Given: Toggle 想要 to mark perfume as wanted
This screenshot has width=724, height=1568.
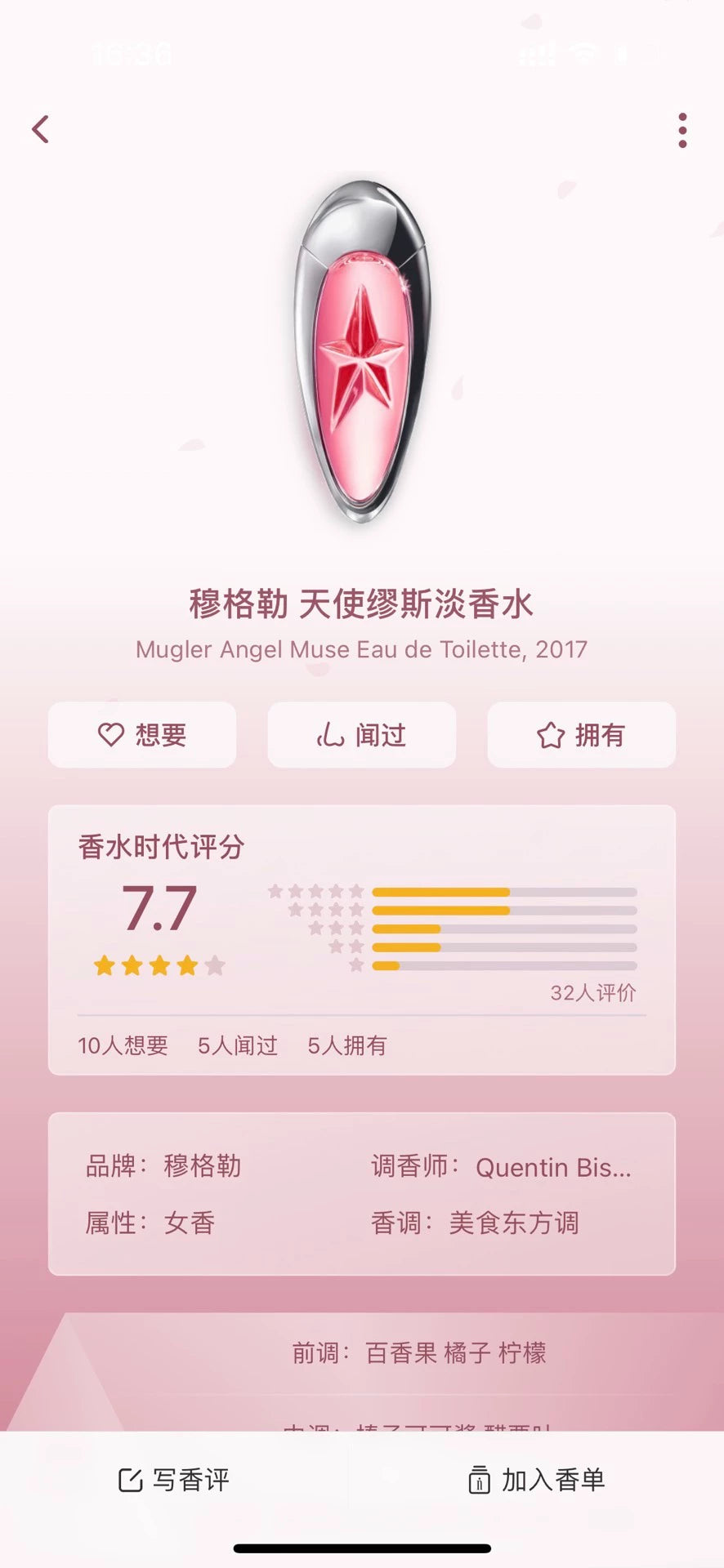Looking at the screenshot, I should [x=141, y=735].
